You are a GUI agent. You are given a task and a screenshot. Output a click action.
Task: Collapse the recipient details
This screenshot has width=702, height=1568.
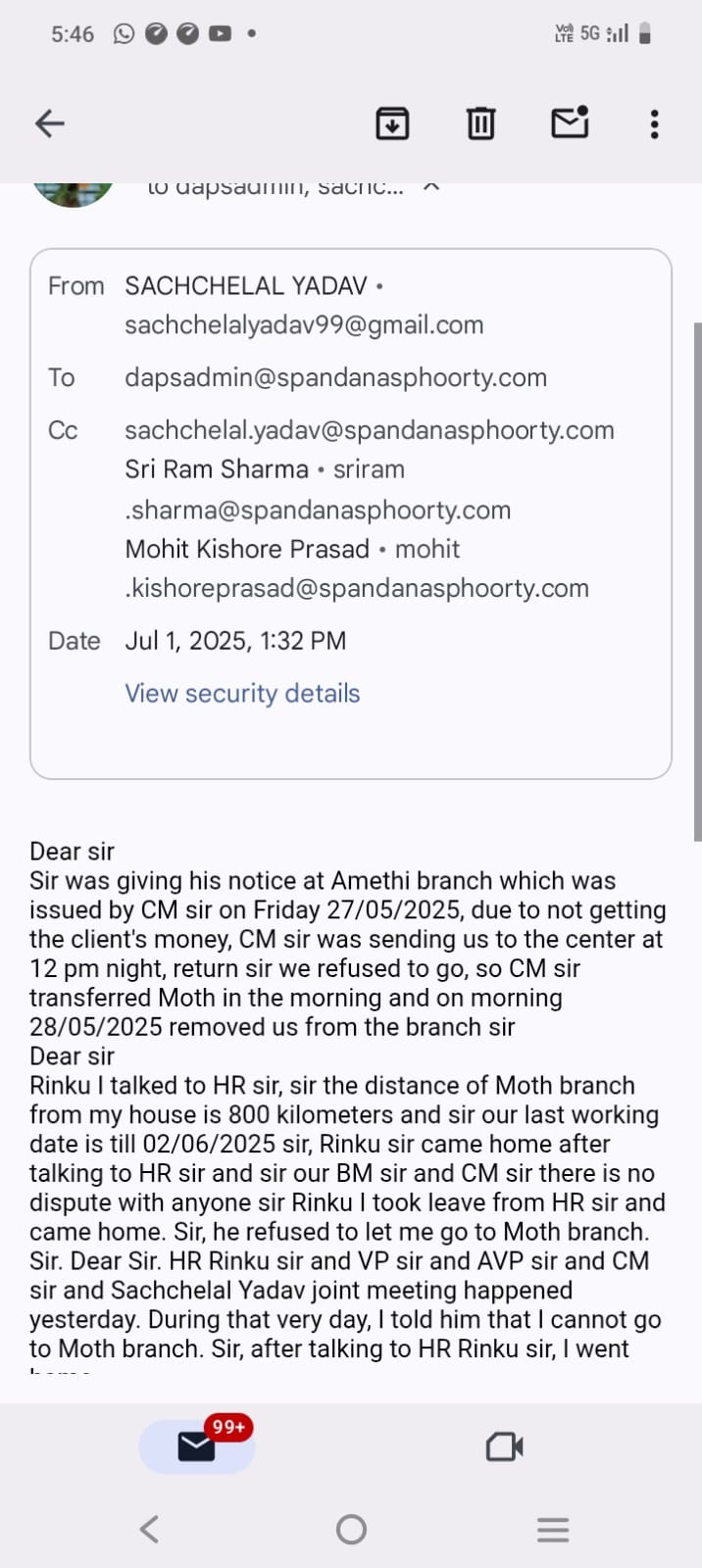[x=430, y=187]
